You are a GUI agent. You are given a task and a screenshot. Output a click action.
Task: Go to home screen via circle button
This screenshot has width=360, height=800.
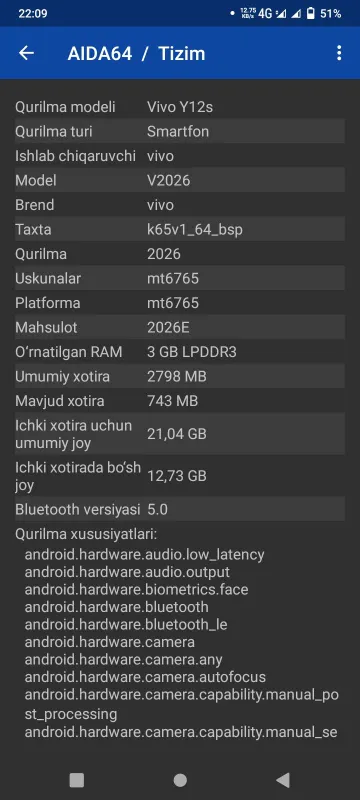[180, 780]
